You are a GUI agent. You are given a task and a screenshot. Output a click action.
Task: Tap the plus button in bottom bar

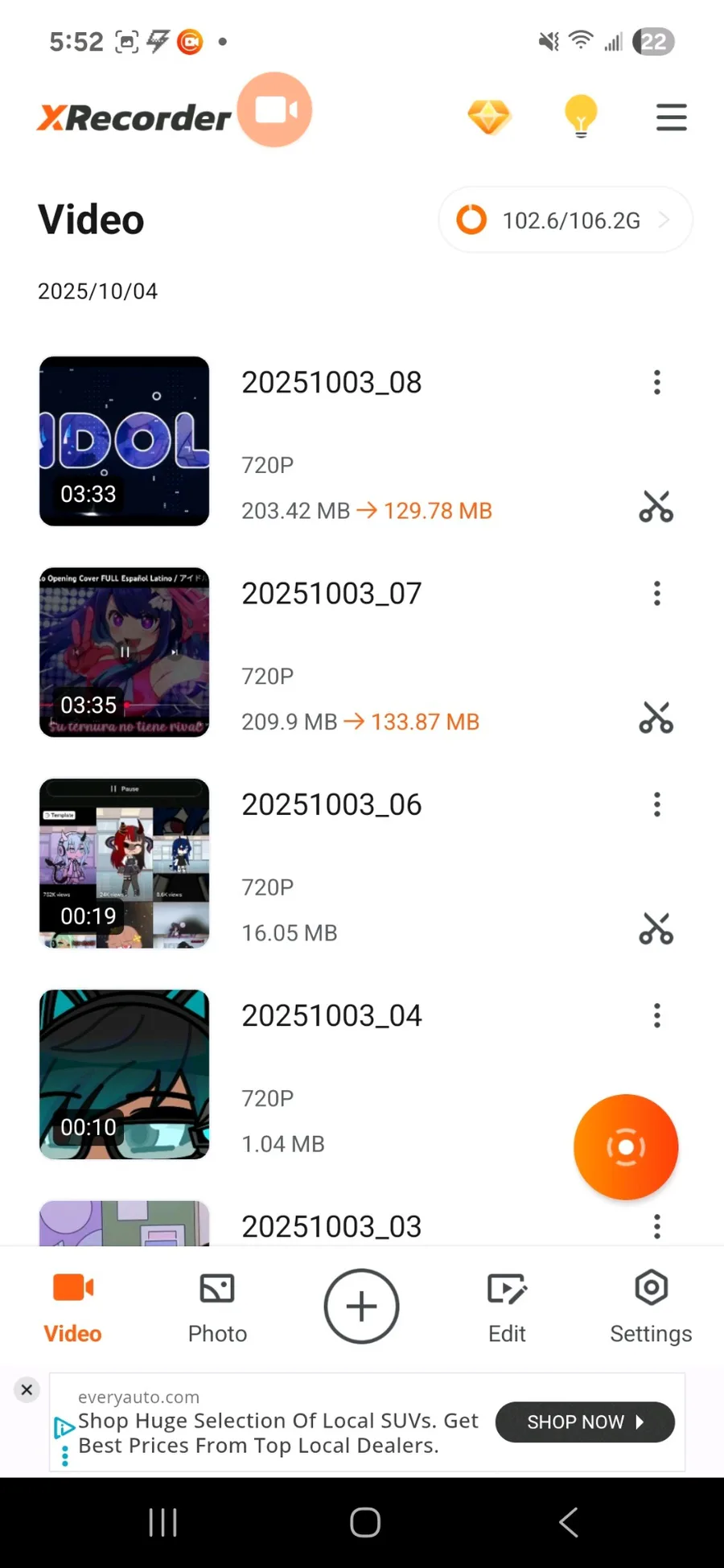361,1307
